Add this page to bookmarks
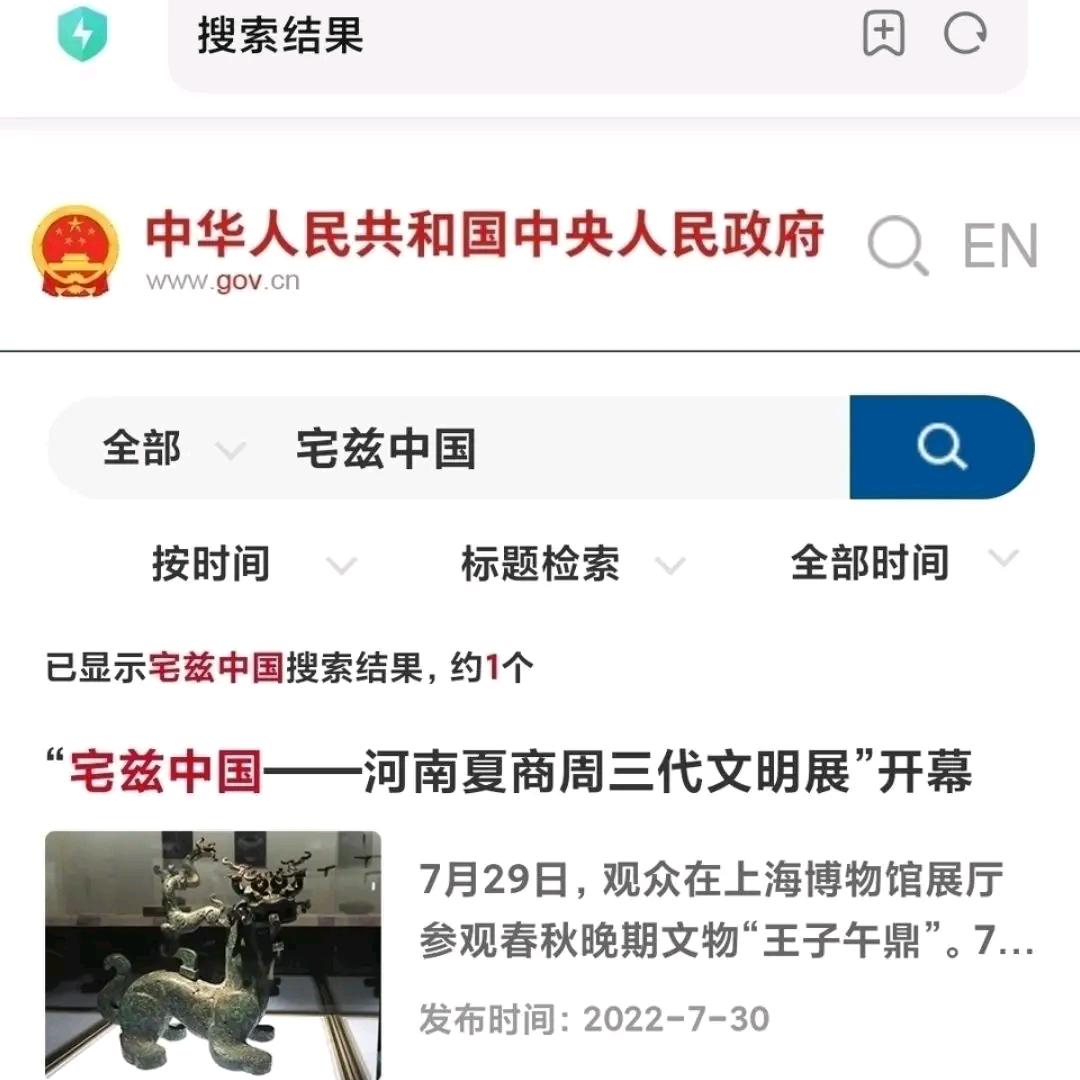 point(883,34)
